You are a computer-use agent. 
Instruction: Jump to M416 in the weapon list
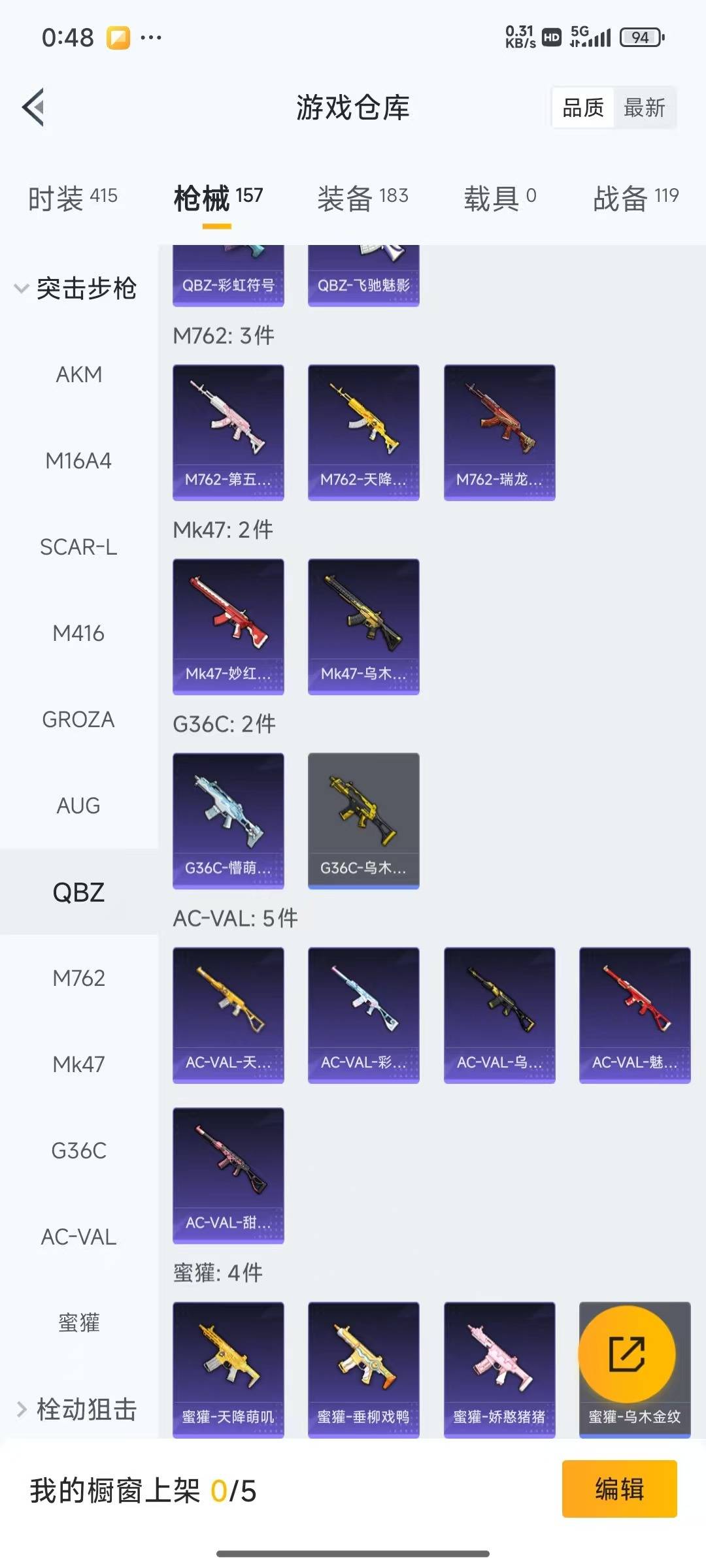click(x=79, y=633)
